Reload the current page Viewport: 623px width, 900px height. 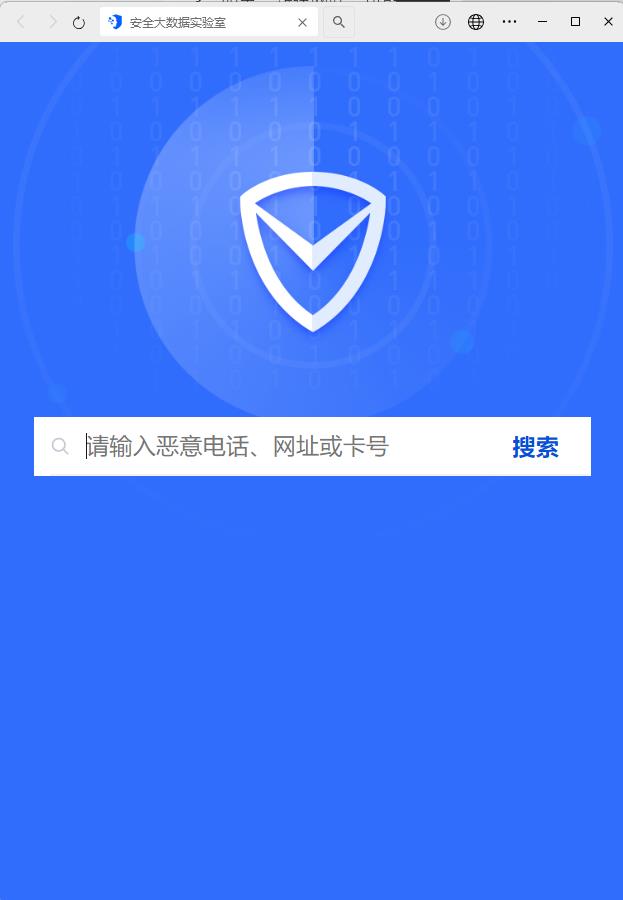pyautogui.click(x=79, y=22)
